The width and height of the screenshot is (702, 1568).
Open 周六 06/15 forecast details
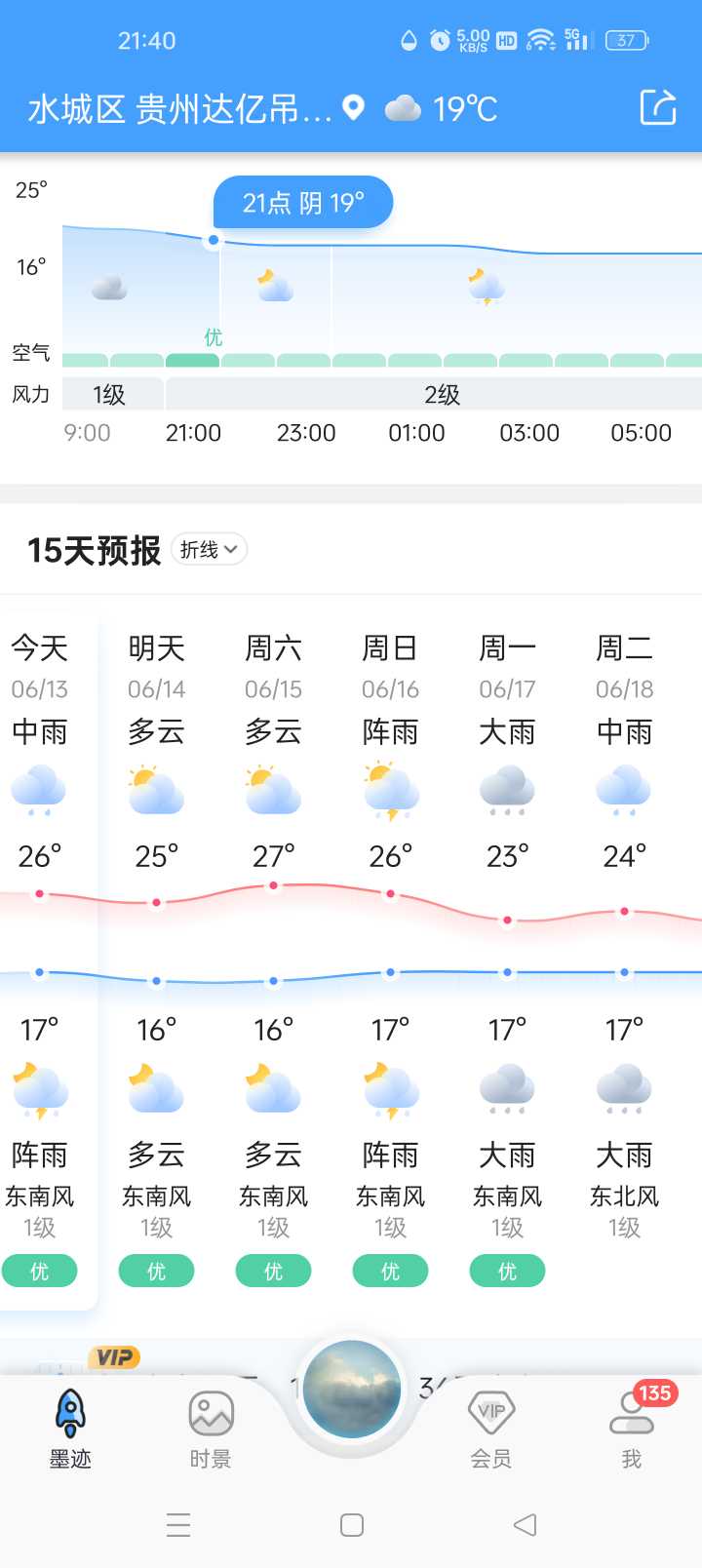pyautogui.click(x=273, y=960)
